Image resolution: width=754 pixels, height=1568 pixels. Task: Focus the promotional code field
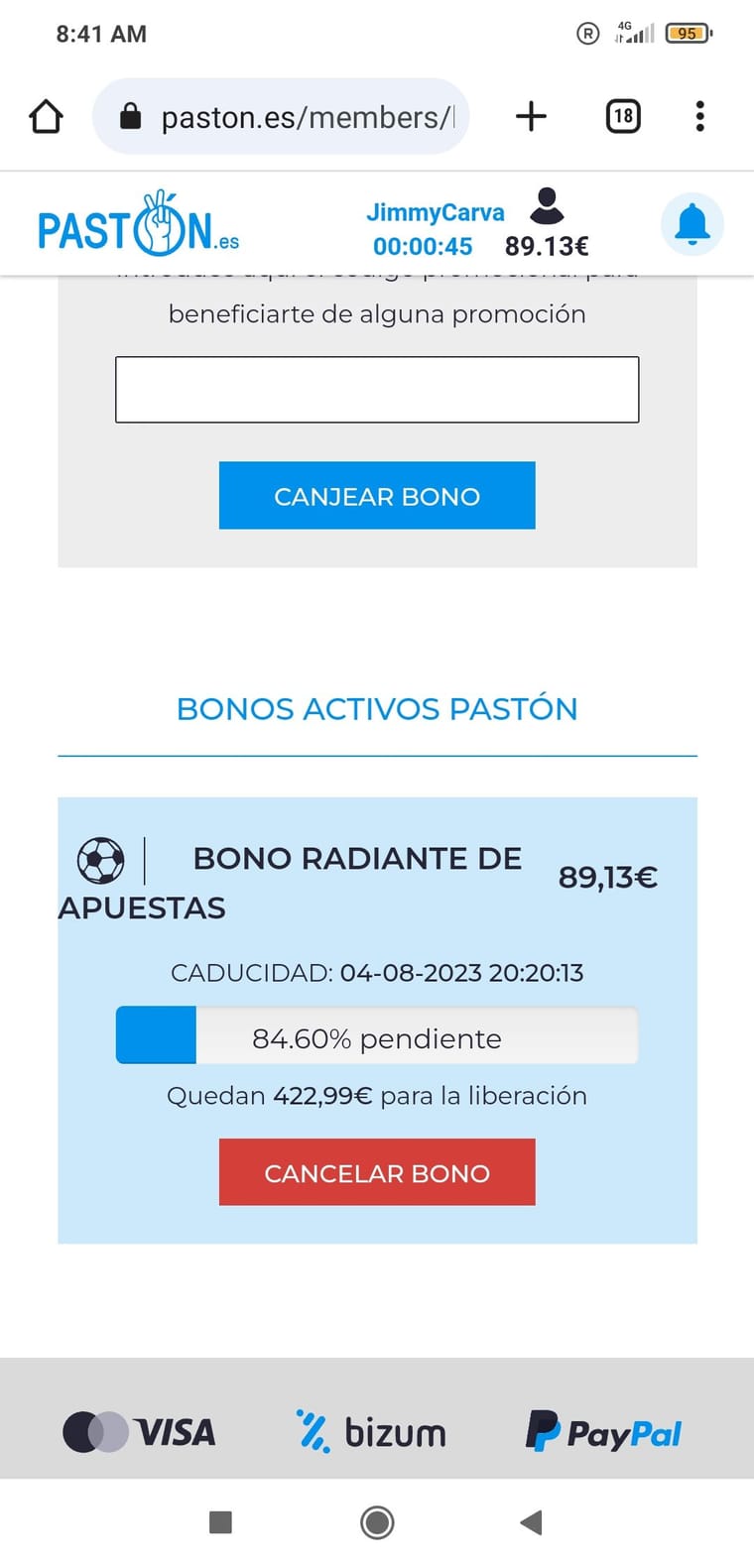(x=377, y=390)
